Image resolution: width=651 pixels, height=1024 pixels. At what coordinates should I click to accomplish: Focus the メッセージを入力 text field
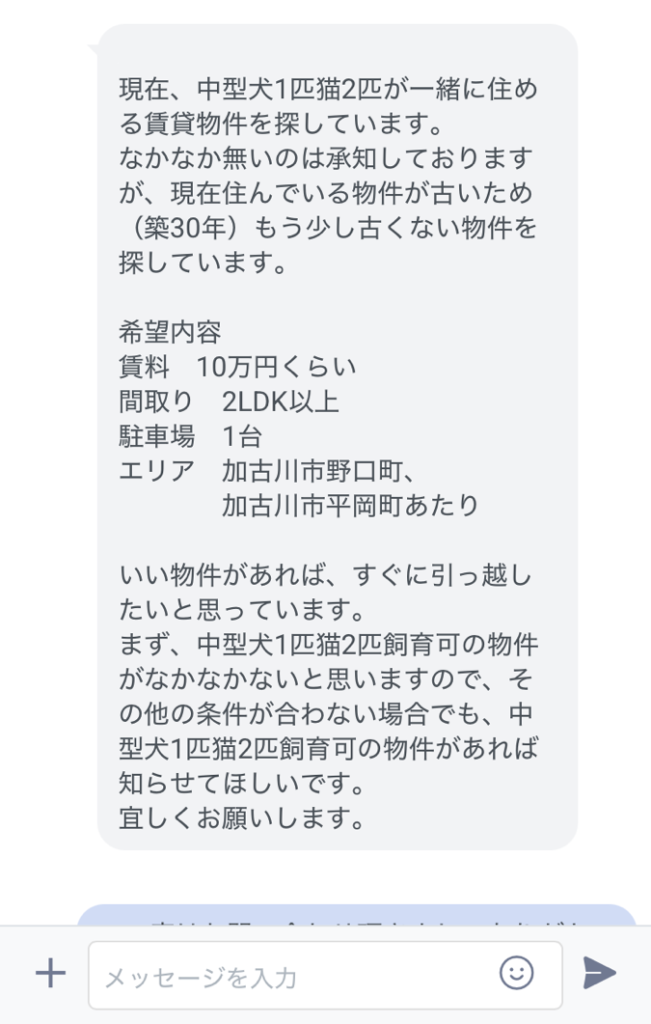point(290,975)
